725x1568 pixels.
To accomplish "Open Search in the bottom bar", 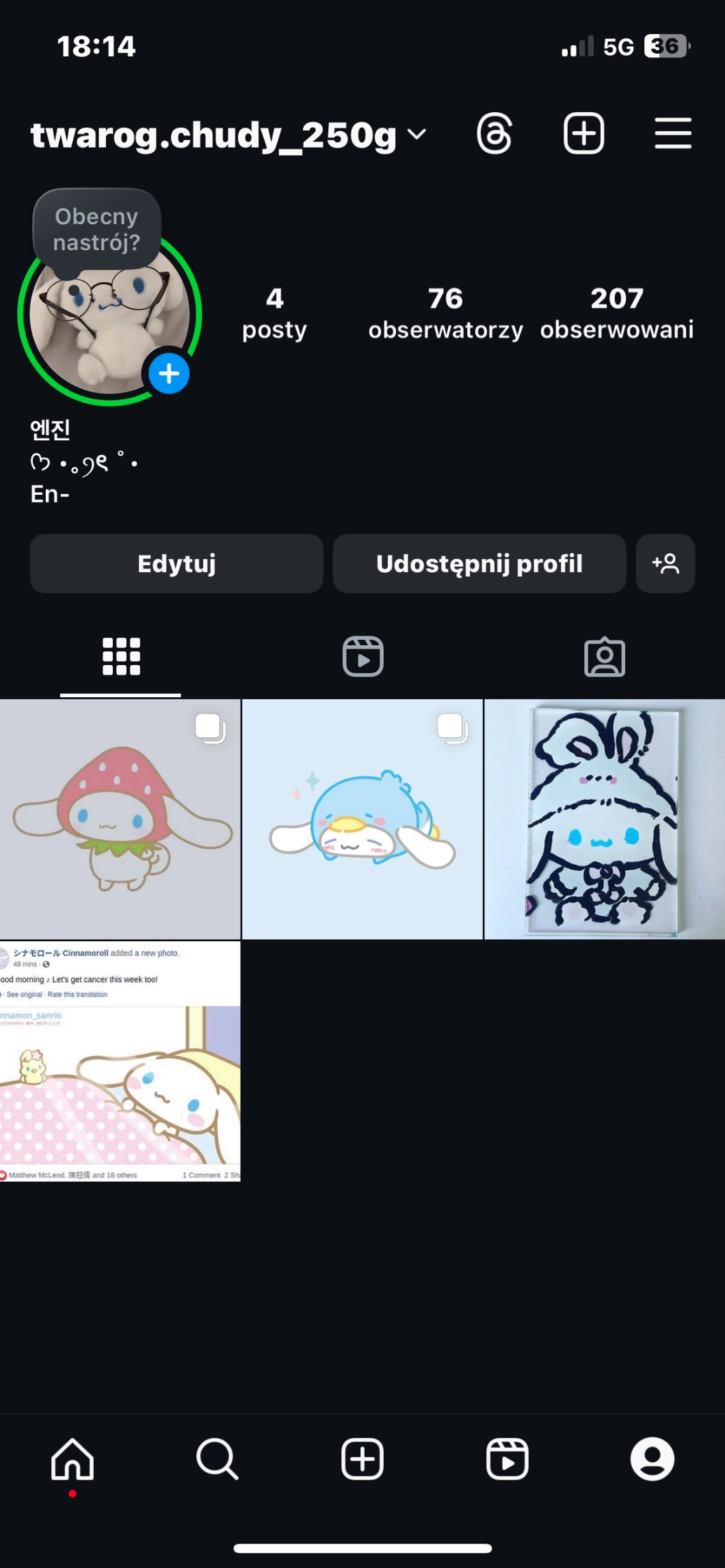I will [x=217, y=1459].
